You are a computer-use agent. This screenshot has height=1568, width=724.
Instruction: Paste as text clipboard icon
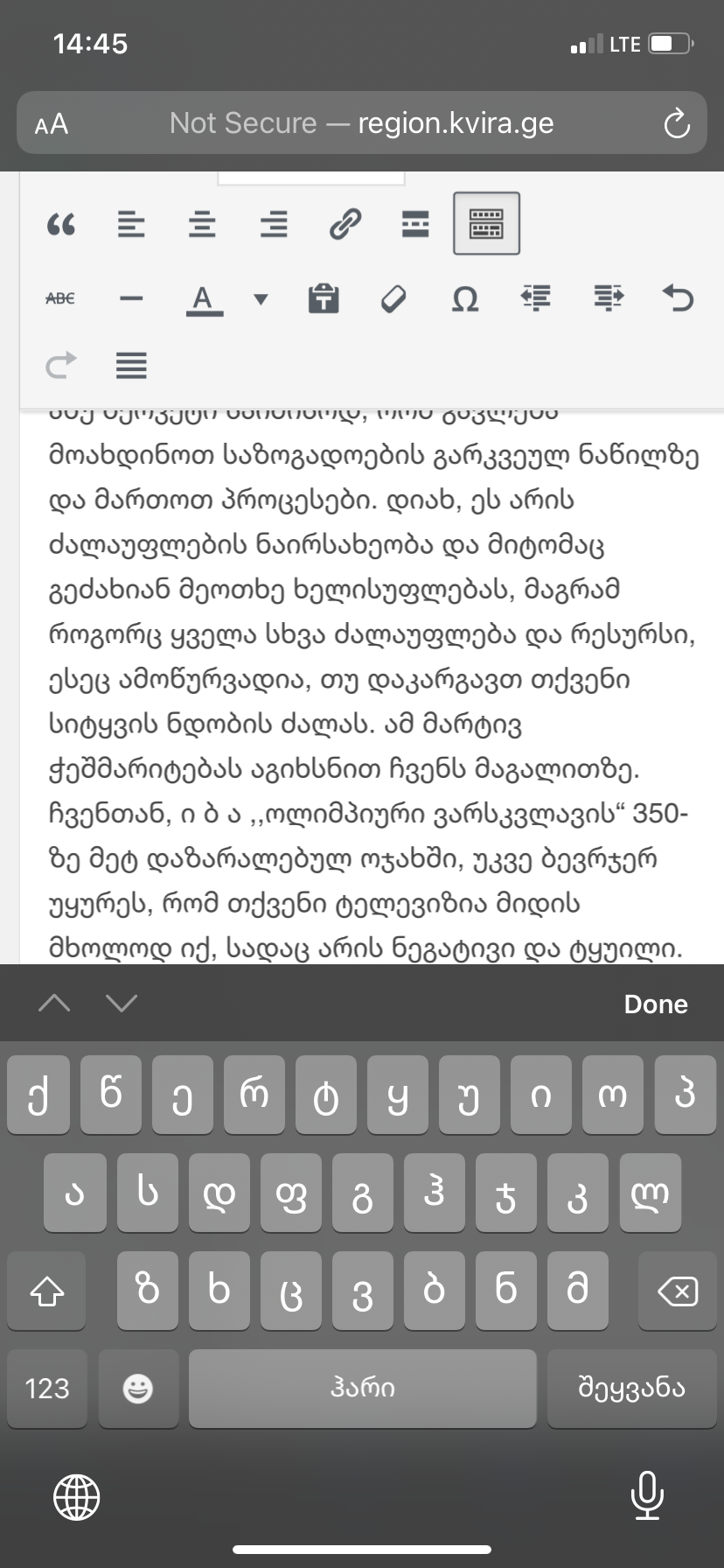[x=324, y=298]
